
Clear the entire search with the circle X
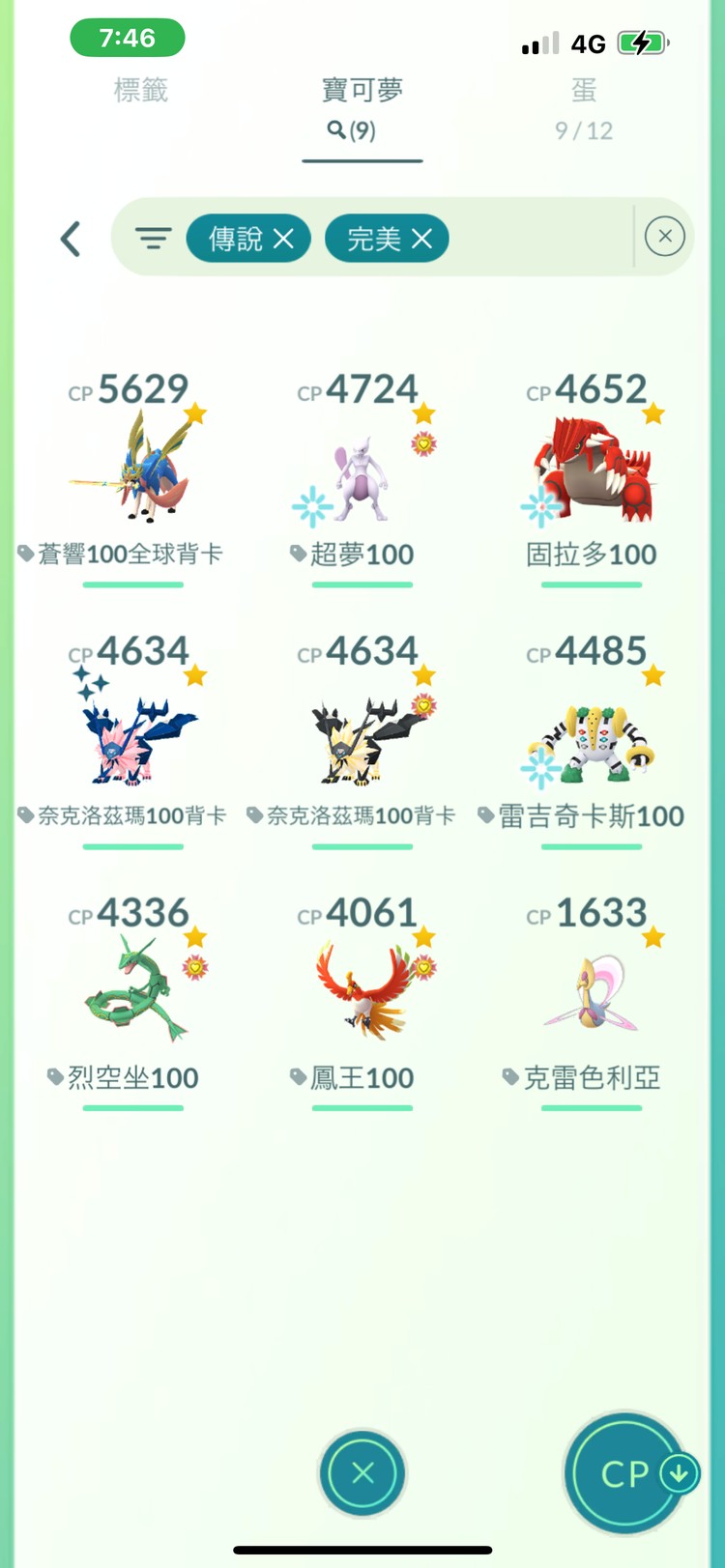pos(665,237)
